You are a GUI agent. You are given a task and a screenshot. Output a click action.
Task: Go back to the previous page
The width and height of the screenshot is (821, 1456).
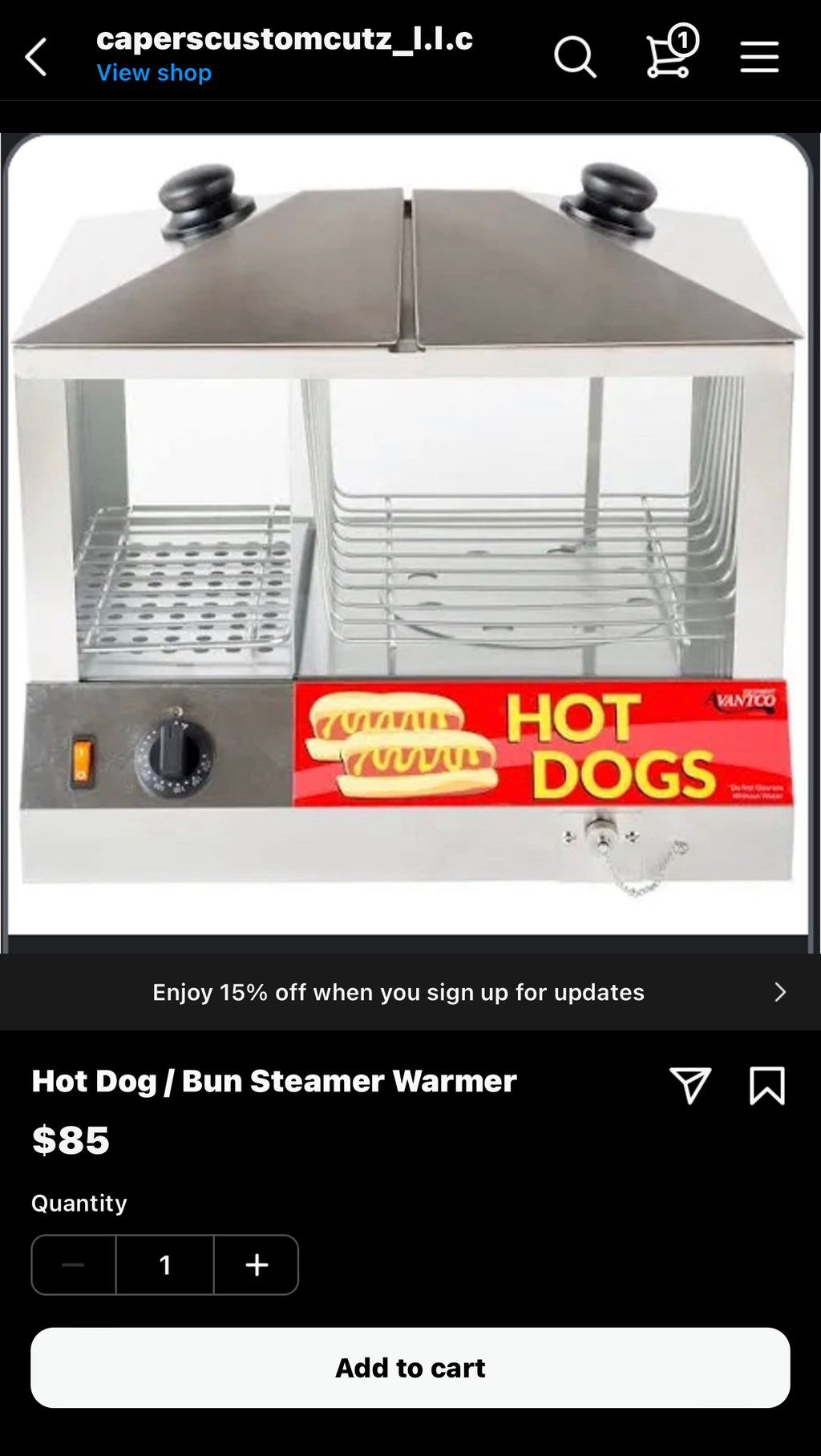(37, 58)
